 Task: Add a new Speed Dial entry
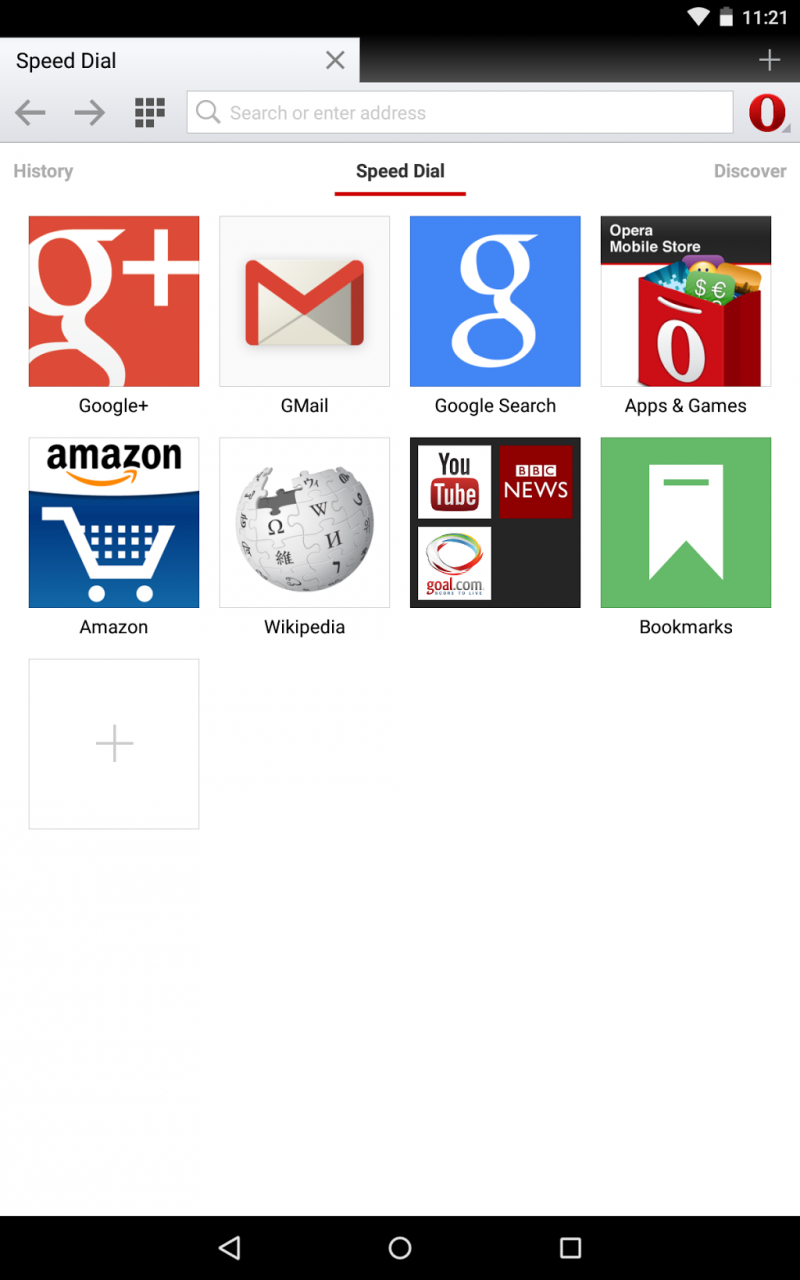[114, 743]
